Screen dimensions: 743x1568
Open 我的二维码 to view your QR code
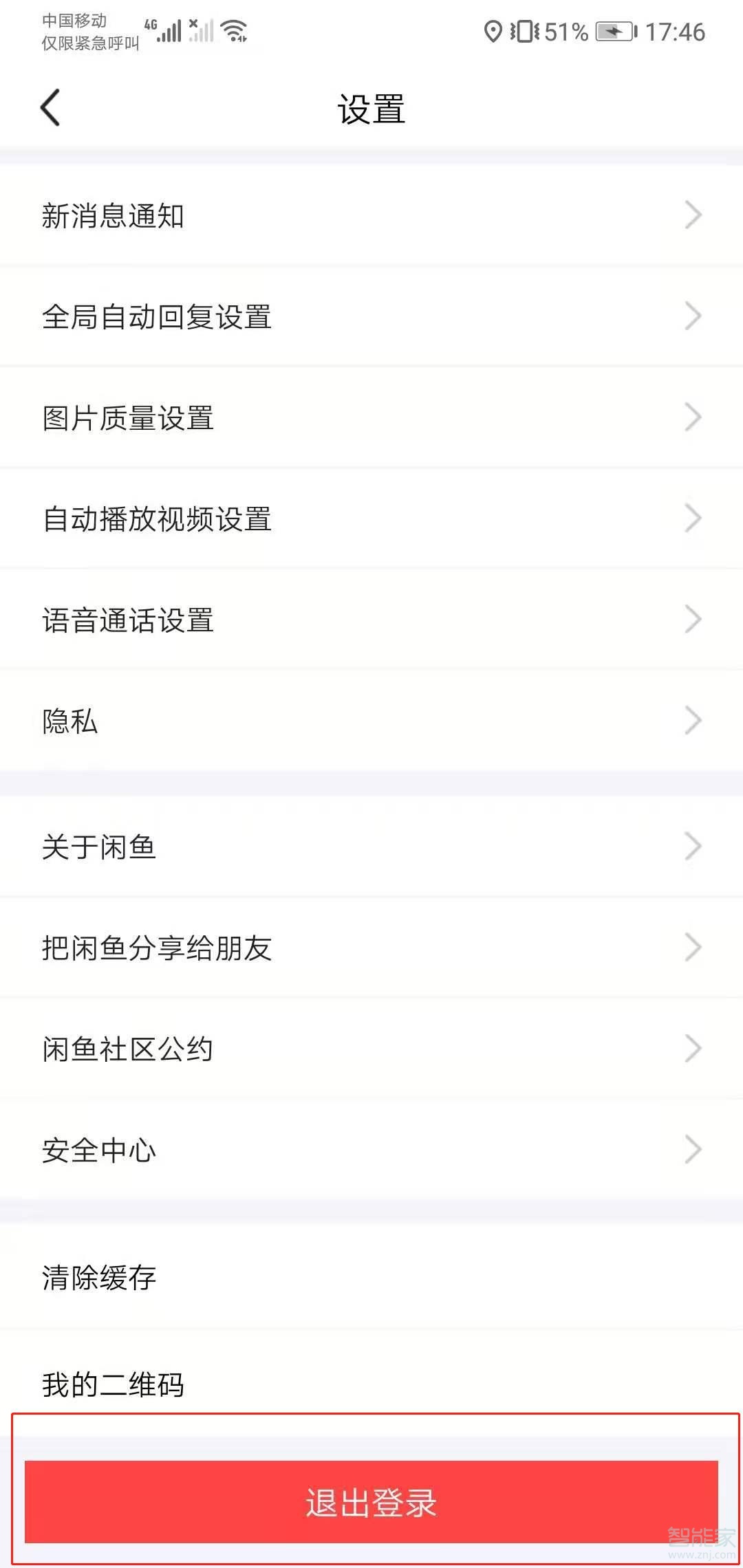pos(371,1385)
